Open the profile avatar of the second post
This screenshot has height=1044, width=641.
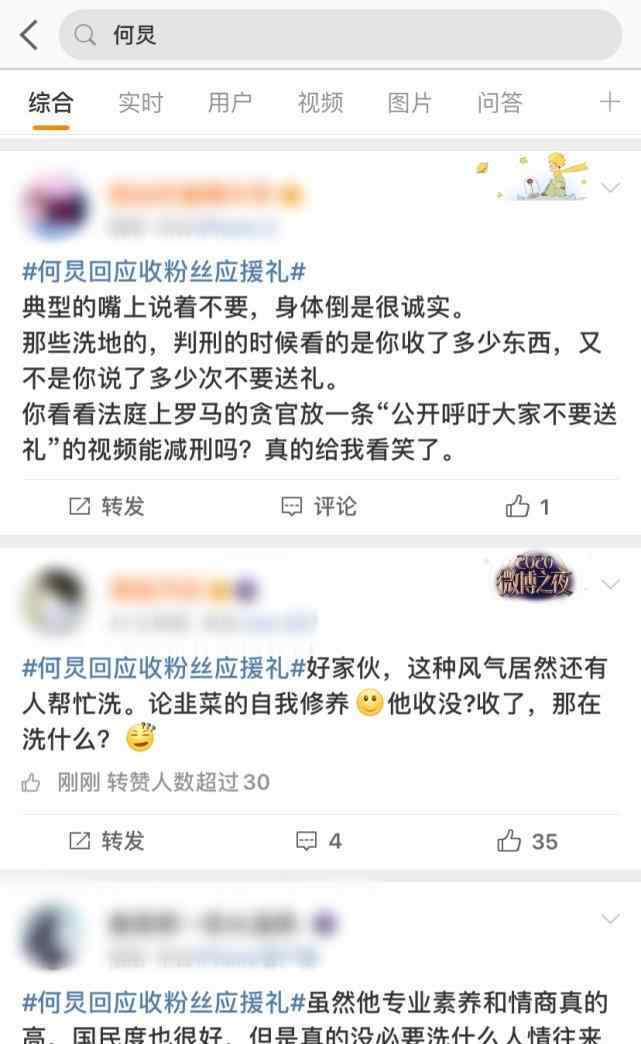click(55, 600)
